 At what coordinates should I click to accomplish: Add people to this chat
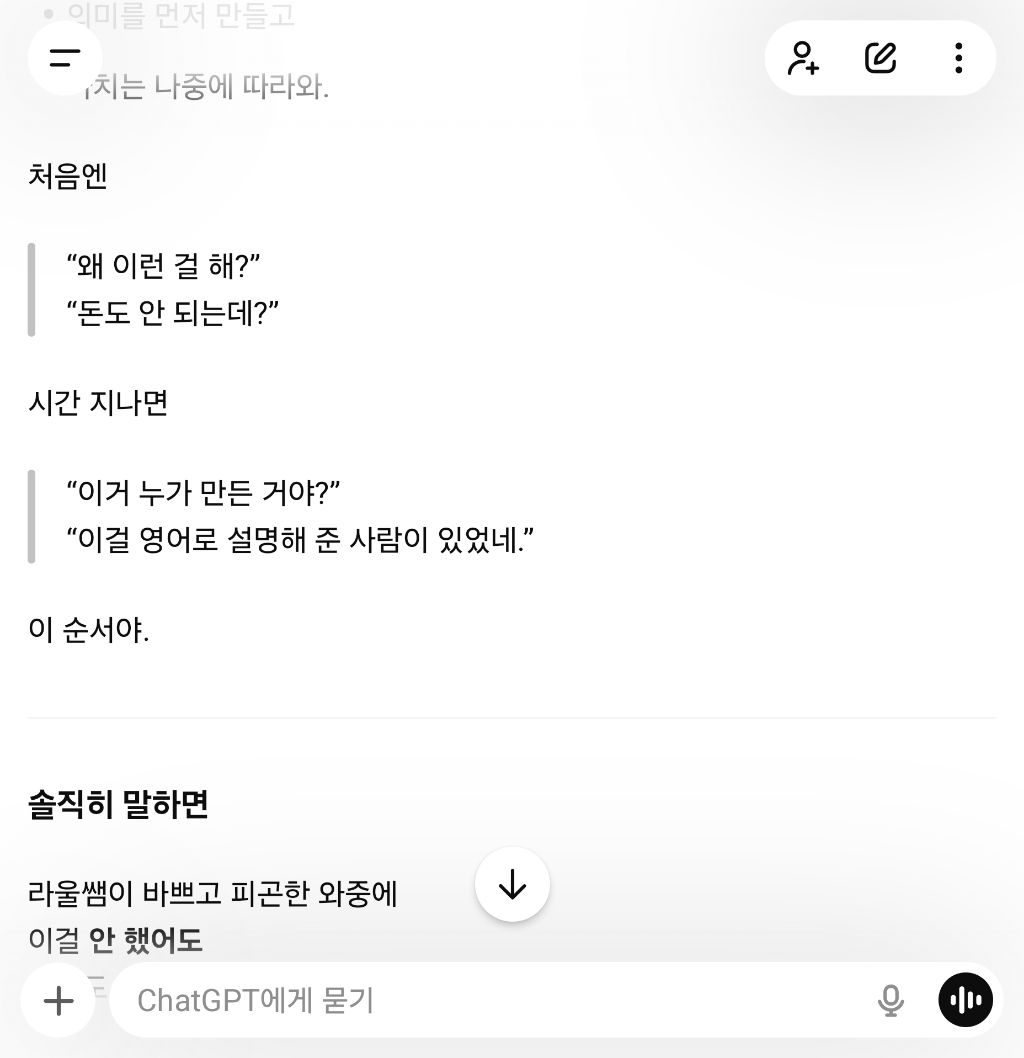803,58
